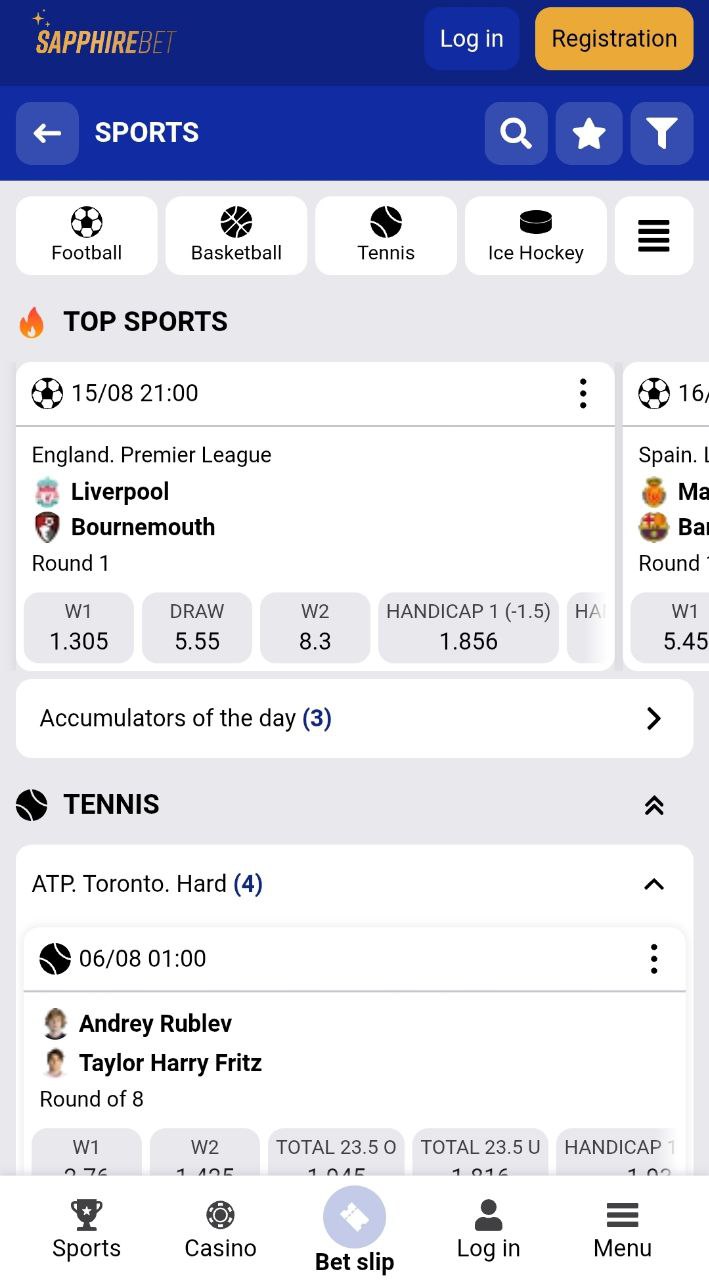Image resolution: width=709 pixels, height=1280 pixels.
Task: Tap the Registration button
Action: pos(614,39)
